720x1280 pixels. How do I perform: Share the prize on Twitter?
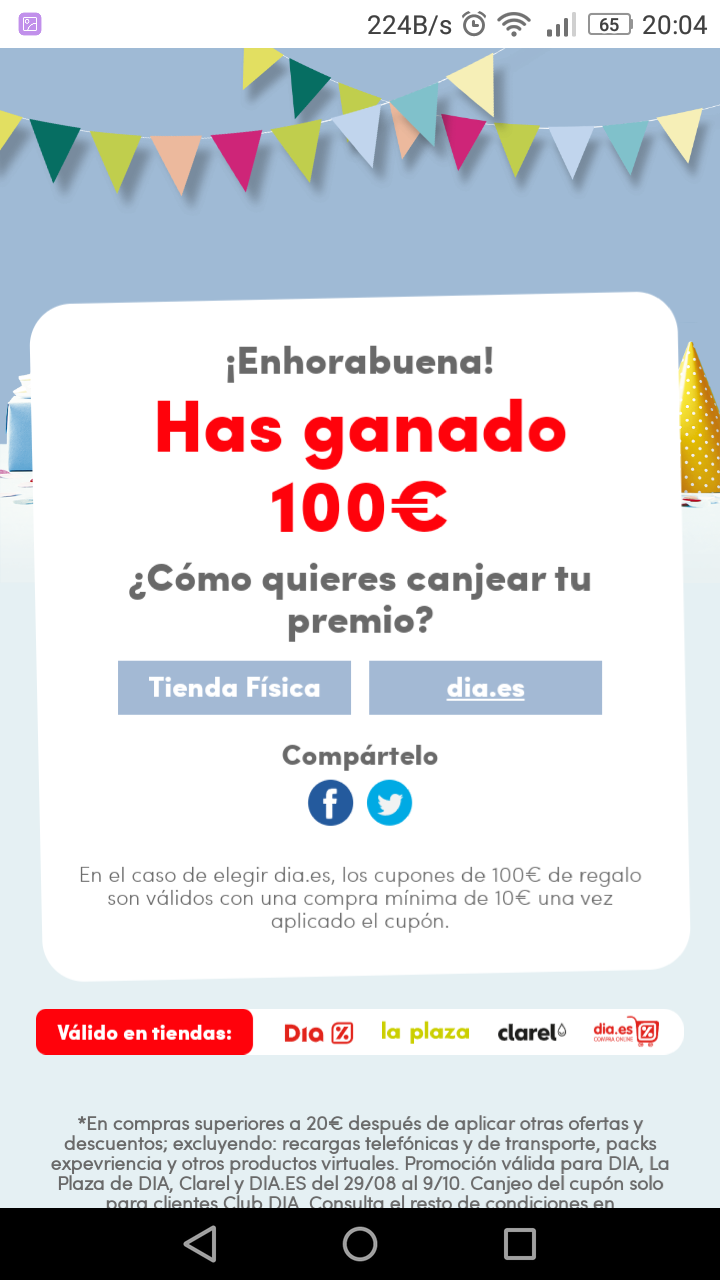pos(389,803)
